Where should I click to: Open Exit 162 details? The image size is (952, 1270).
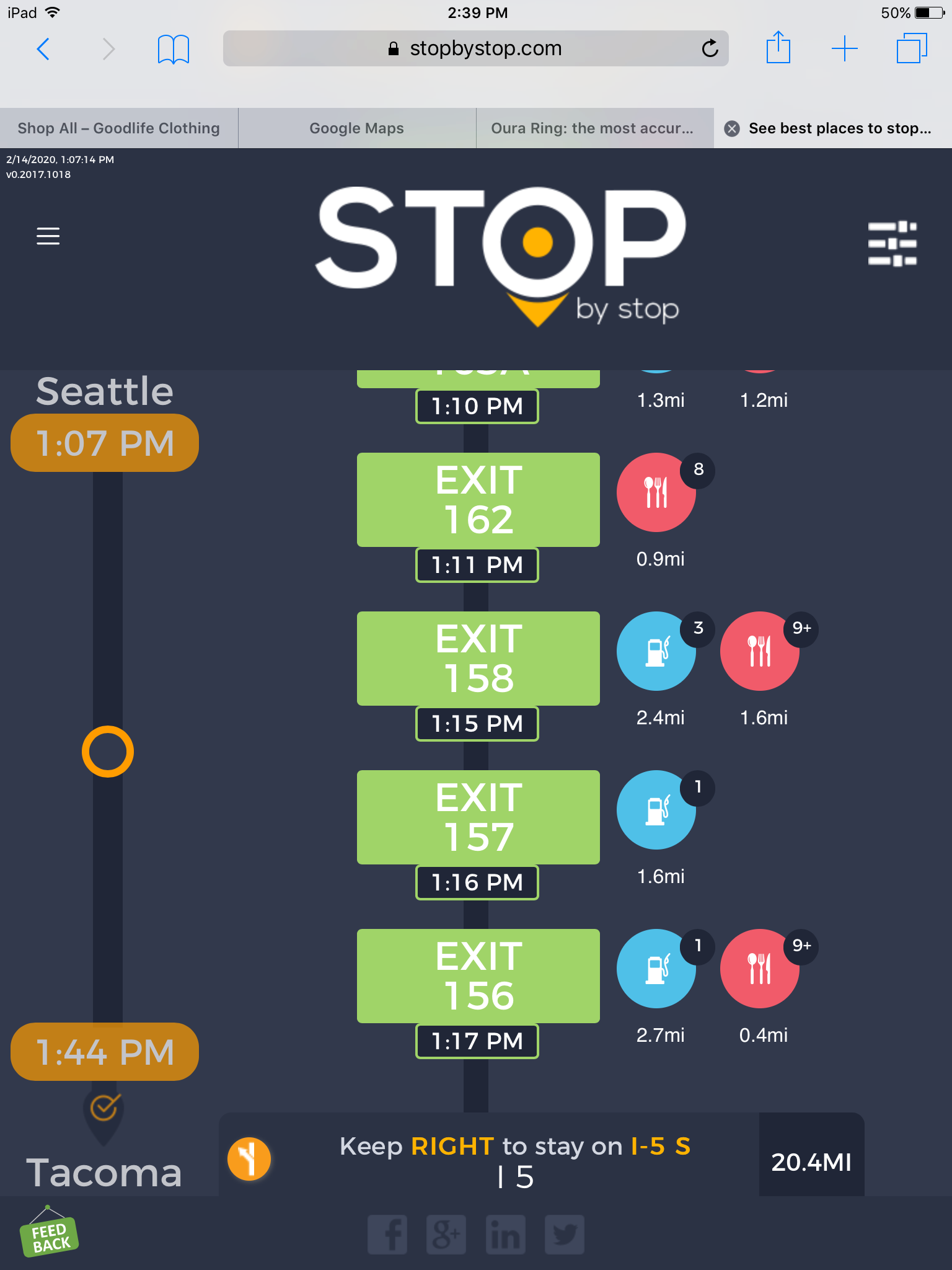pyautogui.click(x=478, y=500)
